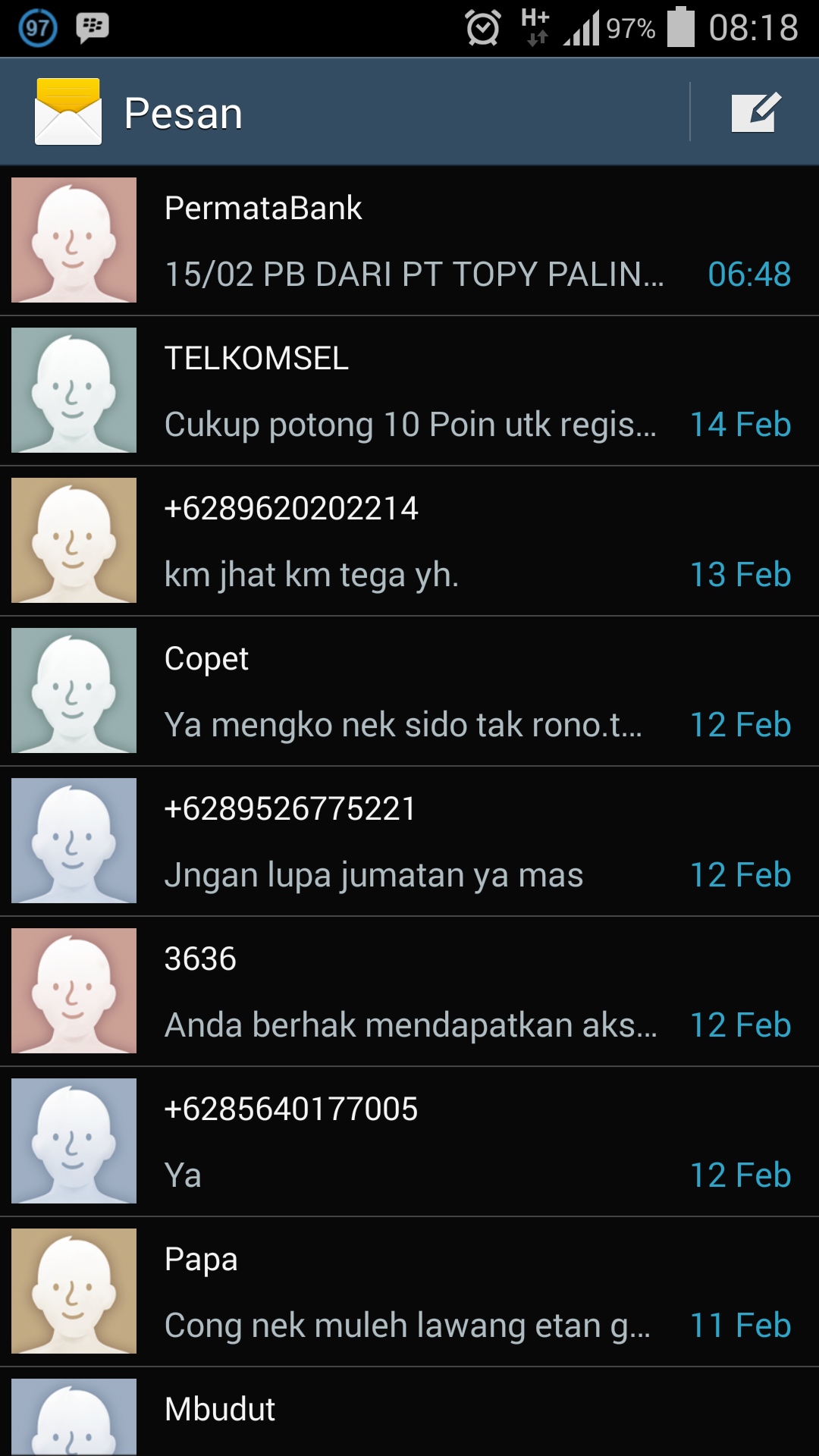
Task: Open the TELKOMSEL conversation
Action: coord(409,391)
